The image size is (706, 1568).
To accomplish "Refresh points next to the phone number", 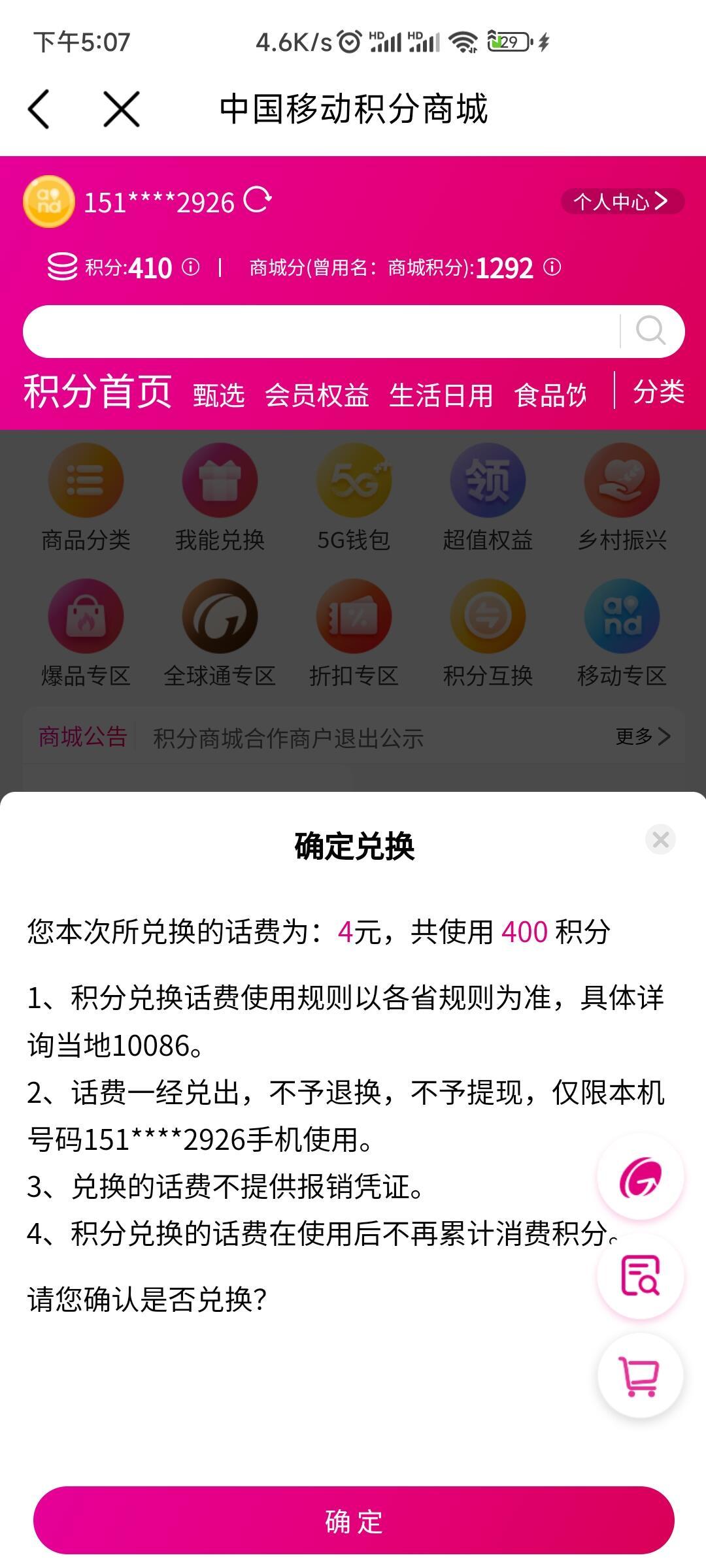I will tap(258, 201).
